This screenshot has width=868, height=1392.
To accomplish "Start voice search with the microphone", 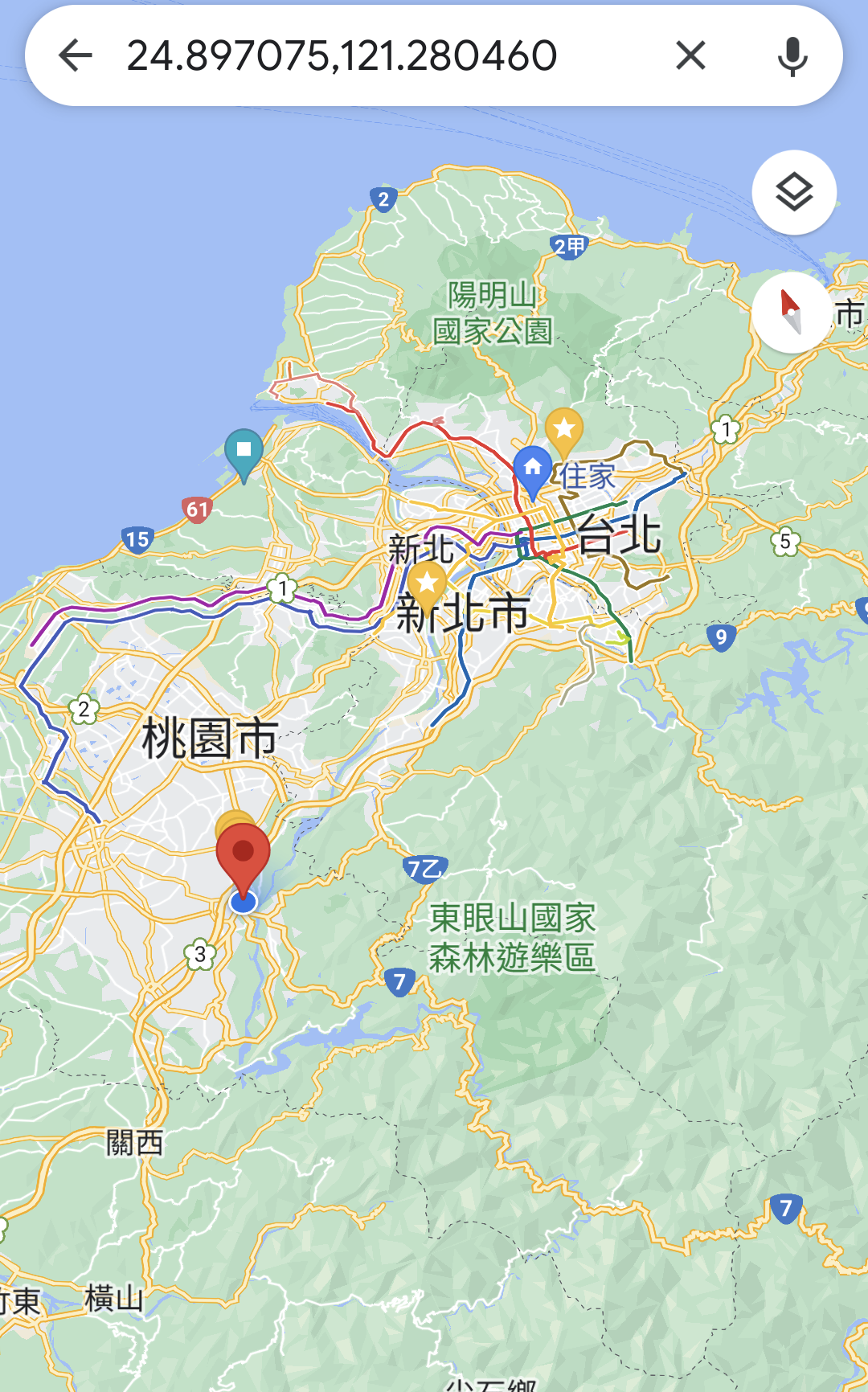I will (x=792, y=55).
